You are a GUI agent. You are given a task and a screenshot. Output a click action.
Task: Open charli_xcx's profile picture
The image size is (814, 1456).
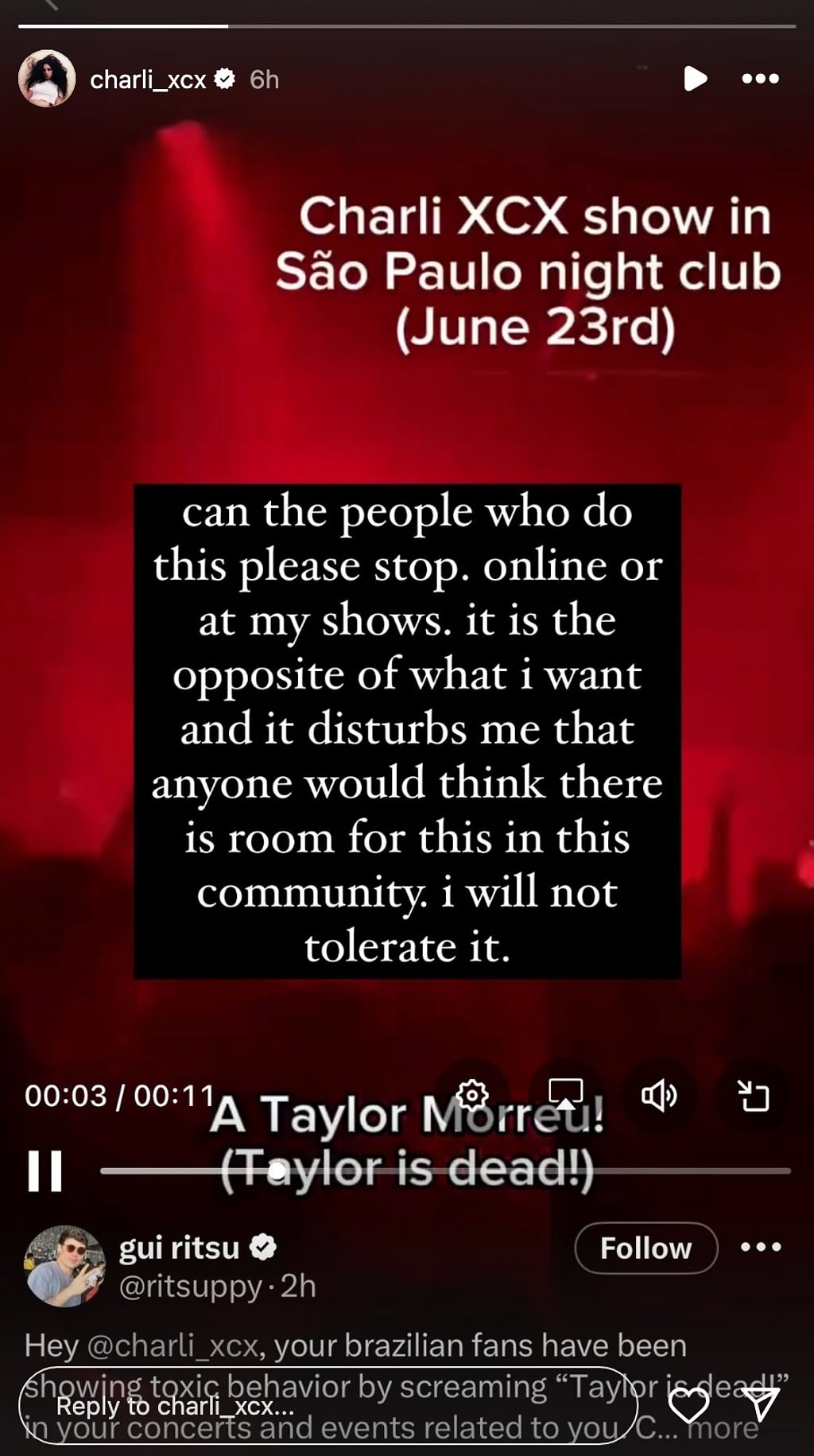click(47, 79)
